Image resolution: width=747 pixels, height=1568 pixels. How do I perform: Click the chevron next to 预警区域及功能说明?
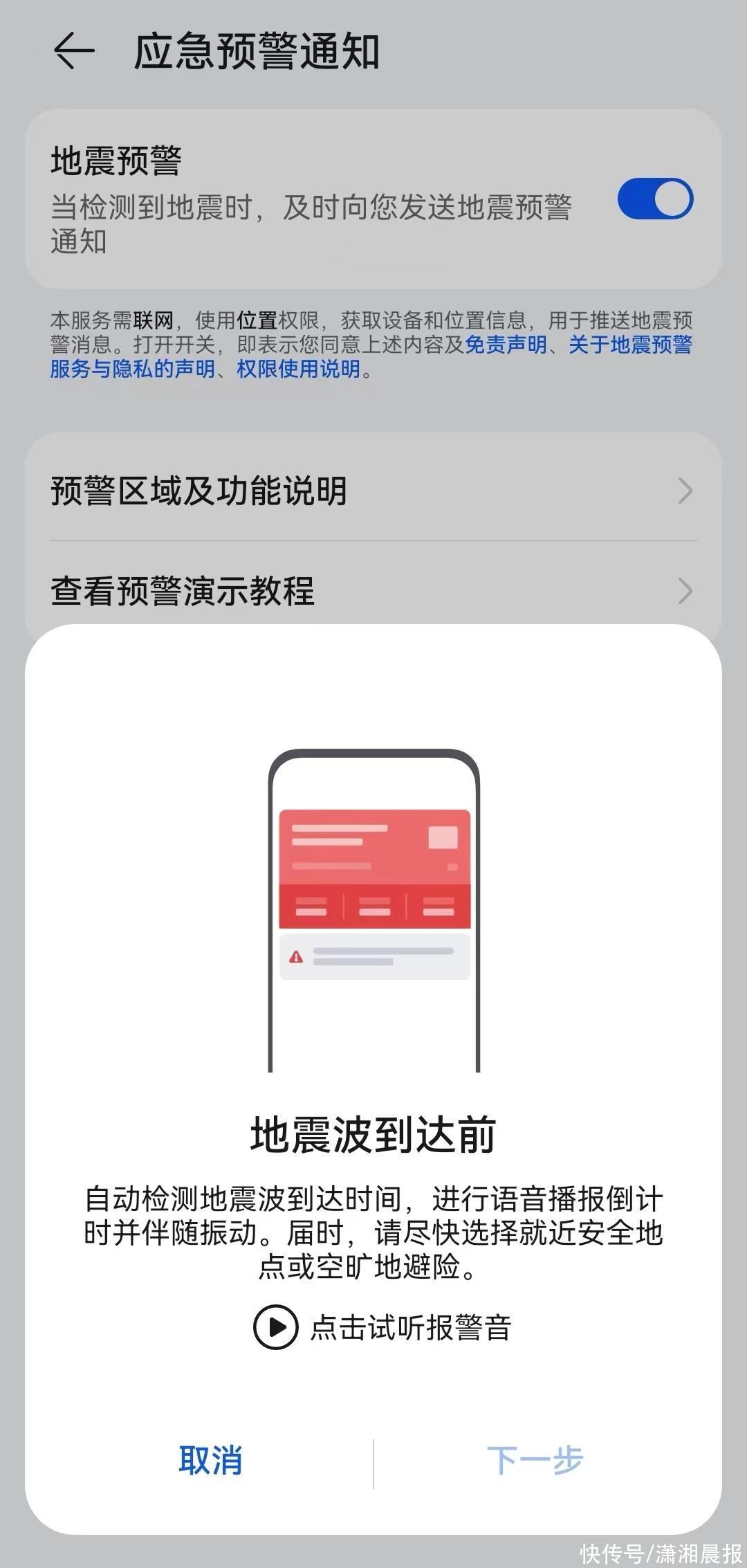coord(684,491)
